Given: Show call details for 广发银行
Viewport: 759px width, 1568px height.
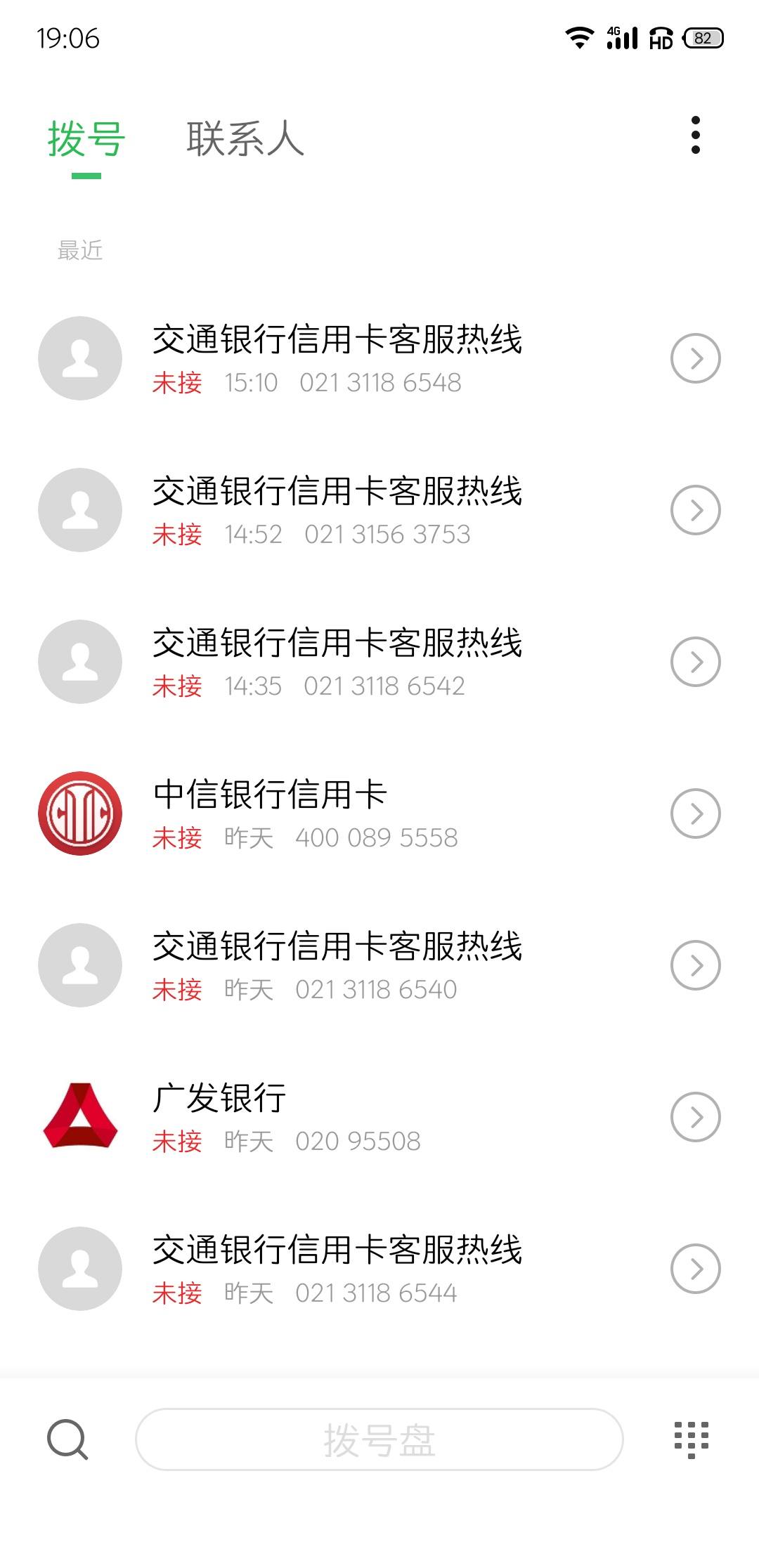Looking at the screenshot, I should [695, 1117].
